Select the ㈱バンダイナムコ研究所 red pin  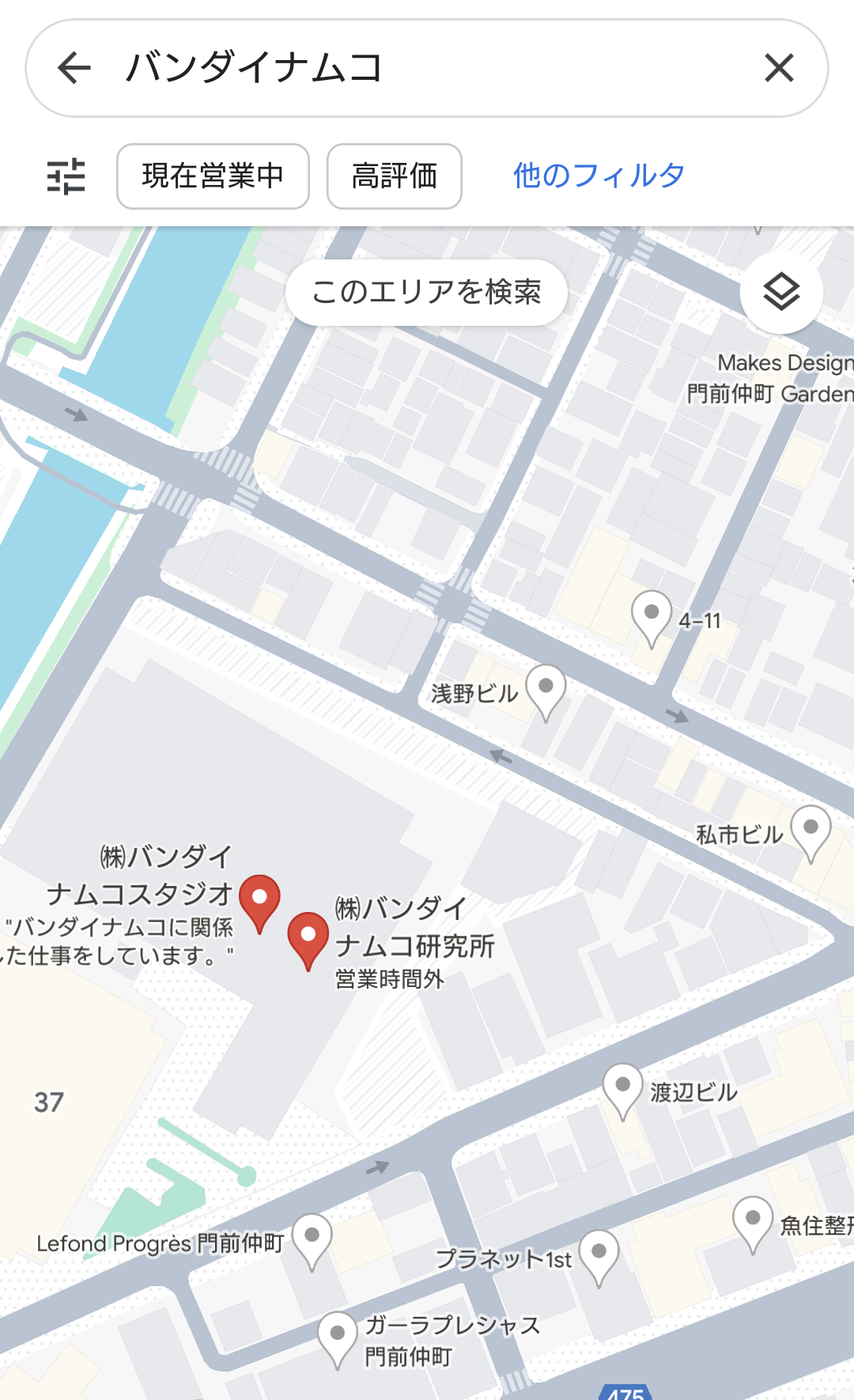tap(308, 940)
